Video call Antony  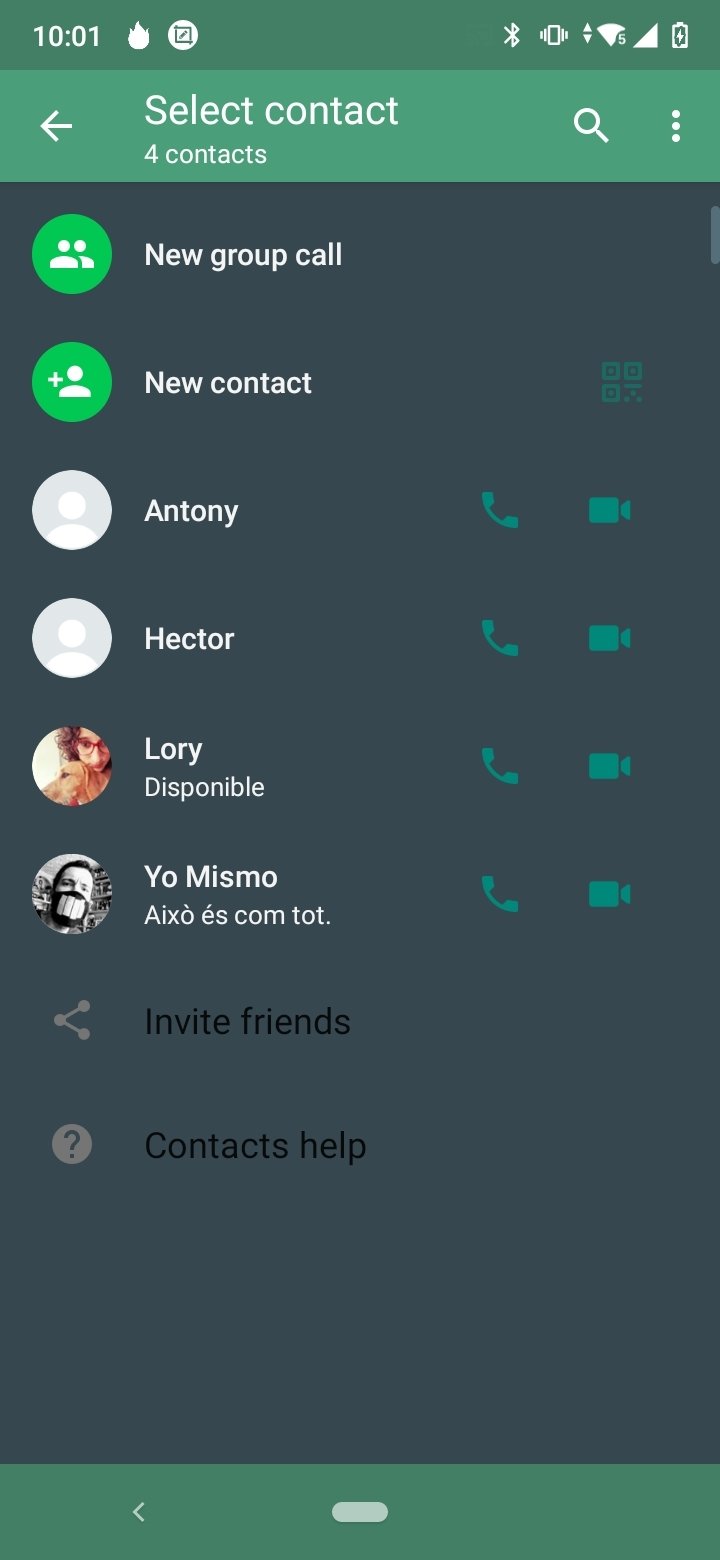(x=609, y=510)
